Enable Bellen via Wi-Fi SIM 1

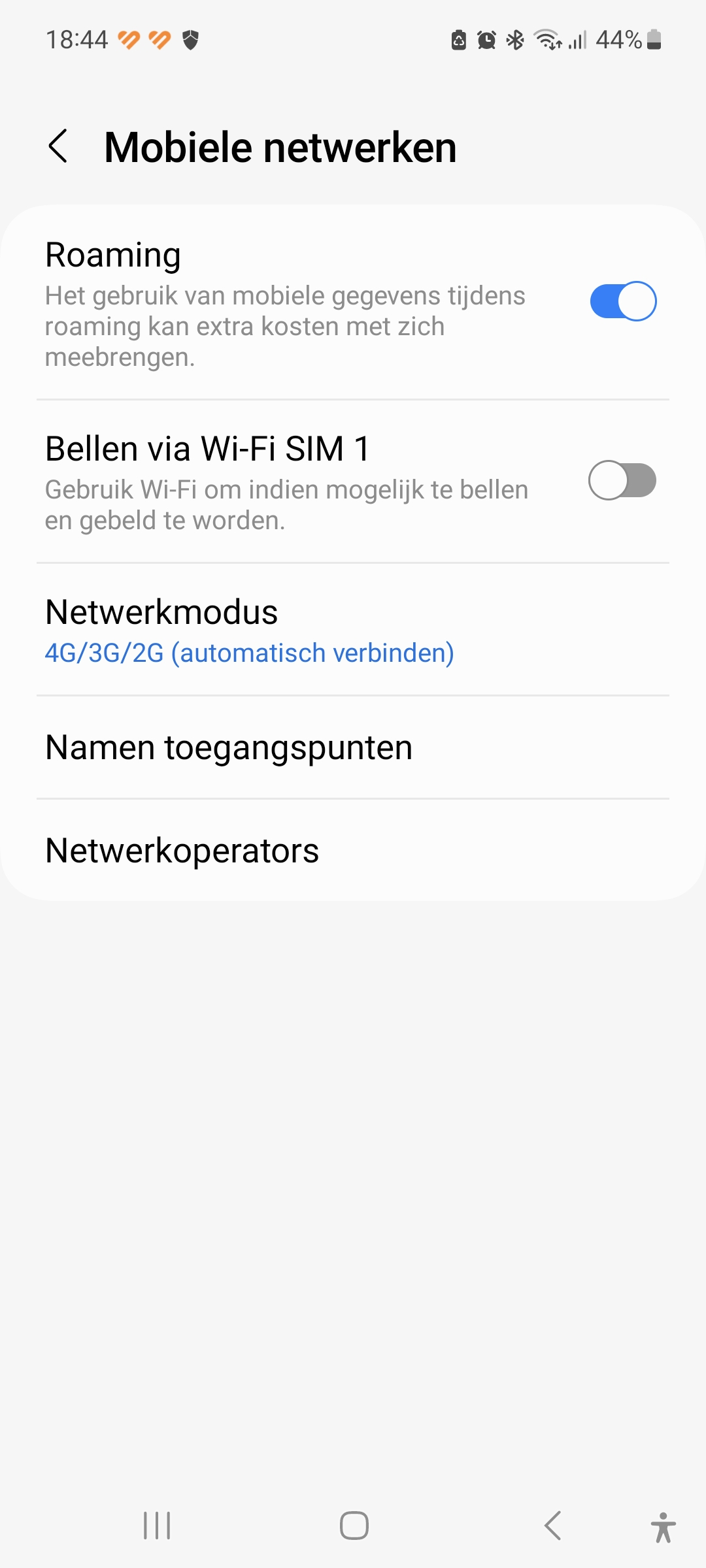click(x=624, y=481)
